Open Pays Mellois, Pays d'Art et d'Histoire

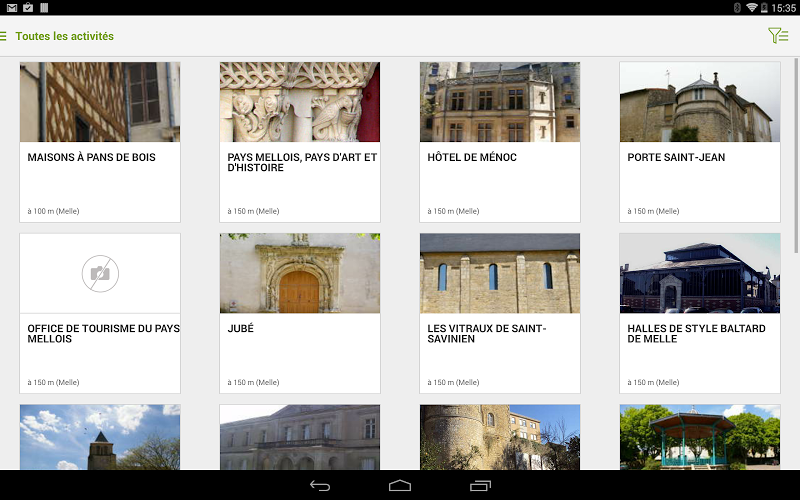[x=300, y=142]
